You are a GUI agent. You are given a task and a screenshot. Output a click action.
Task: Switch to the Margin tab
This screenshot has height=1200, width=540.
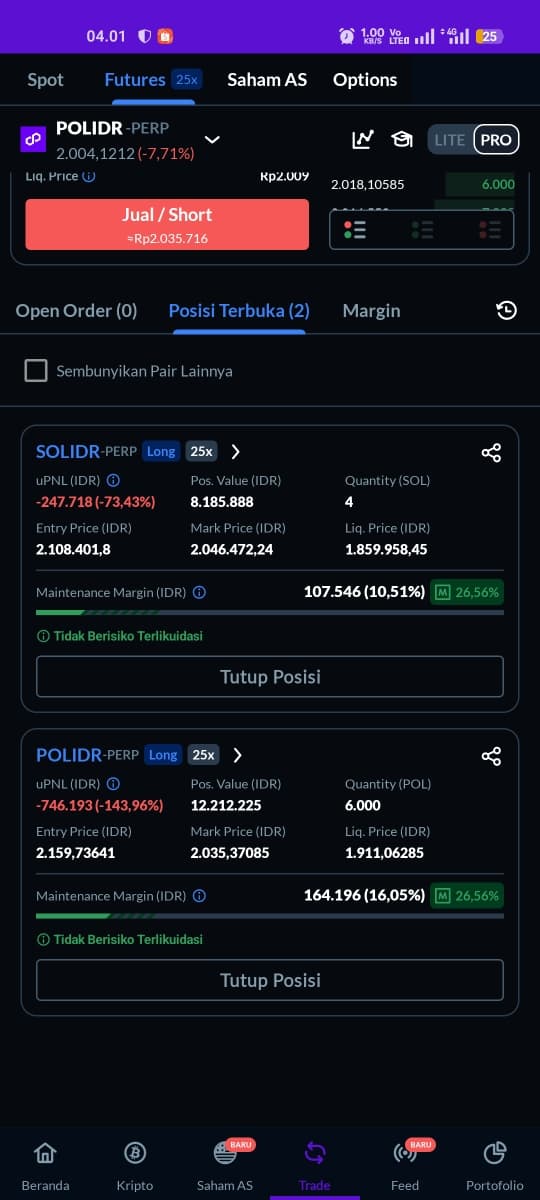(371, 311)
